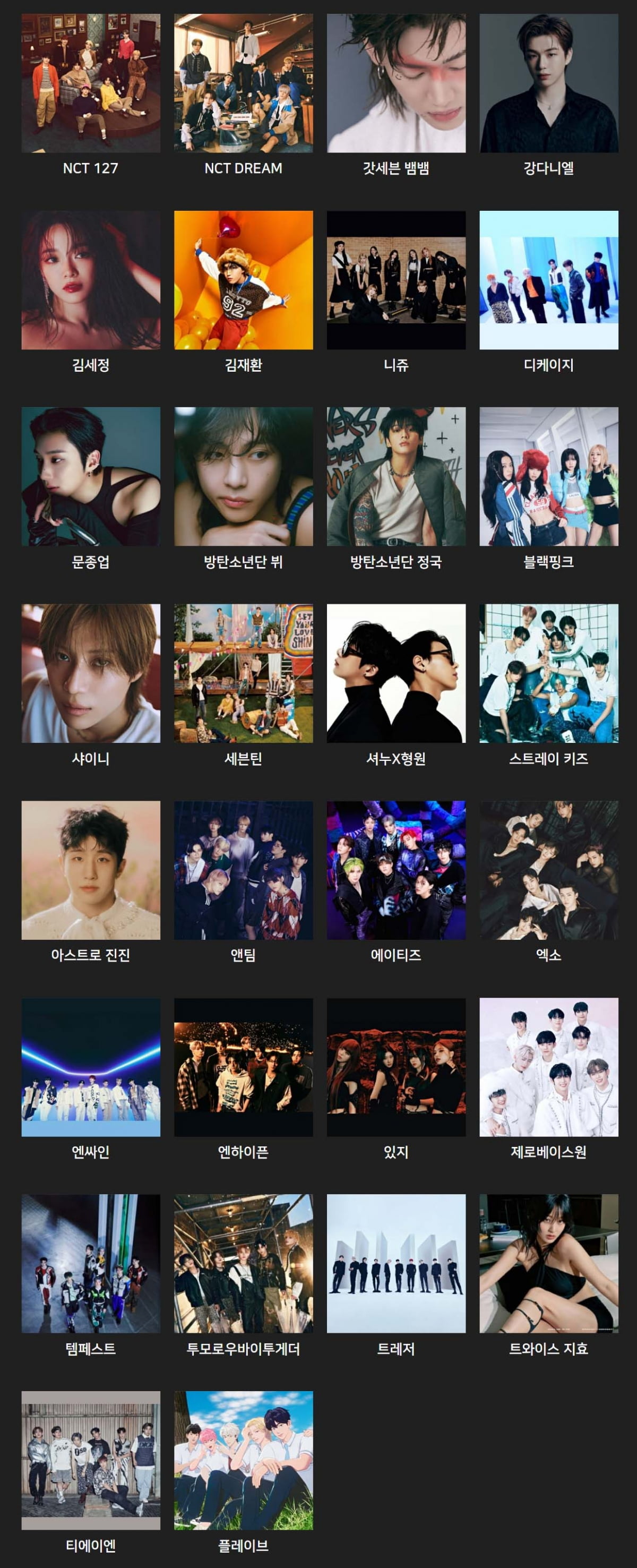
Task: Select the 스트레이 키즈 group card
Action: pos(549,673)
